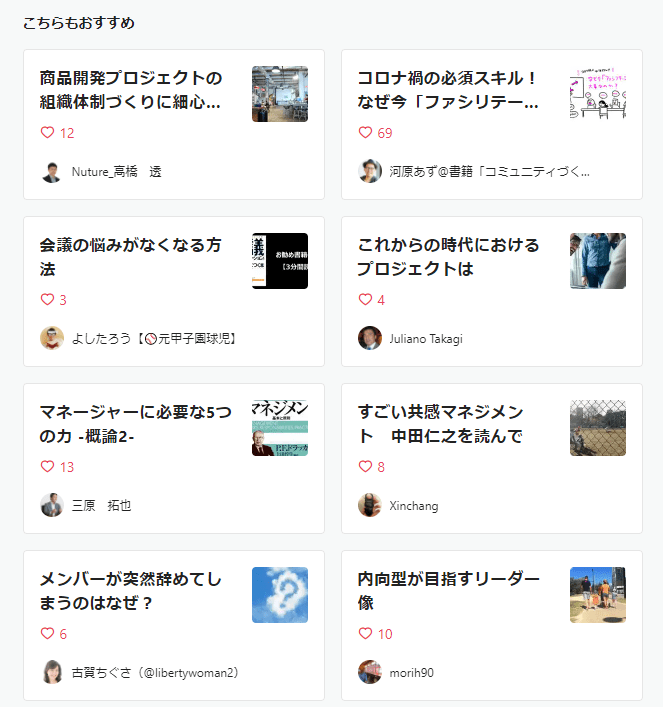Open article すごい共感マネジメント

441,424
